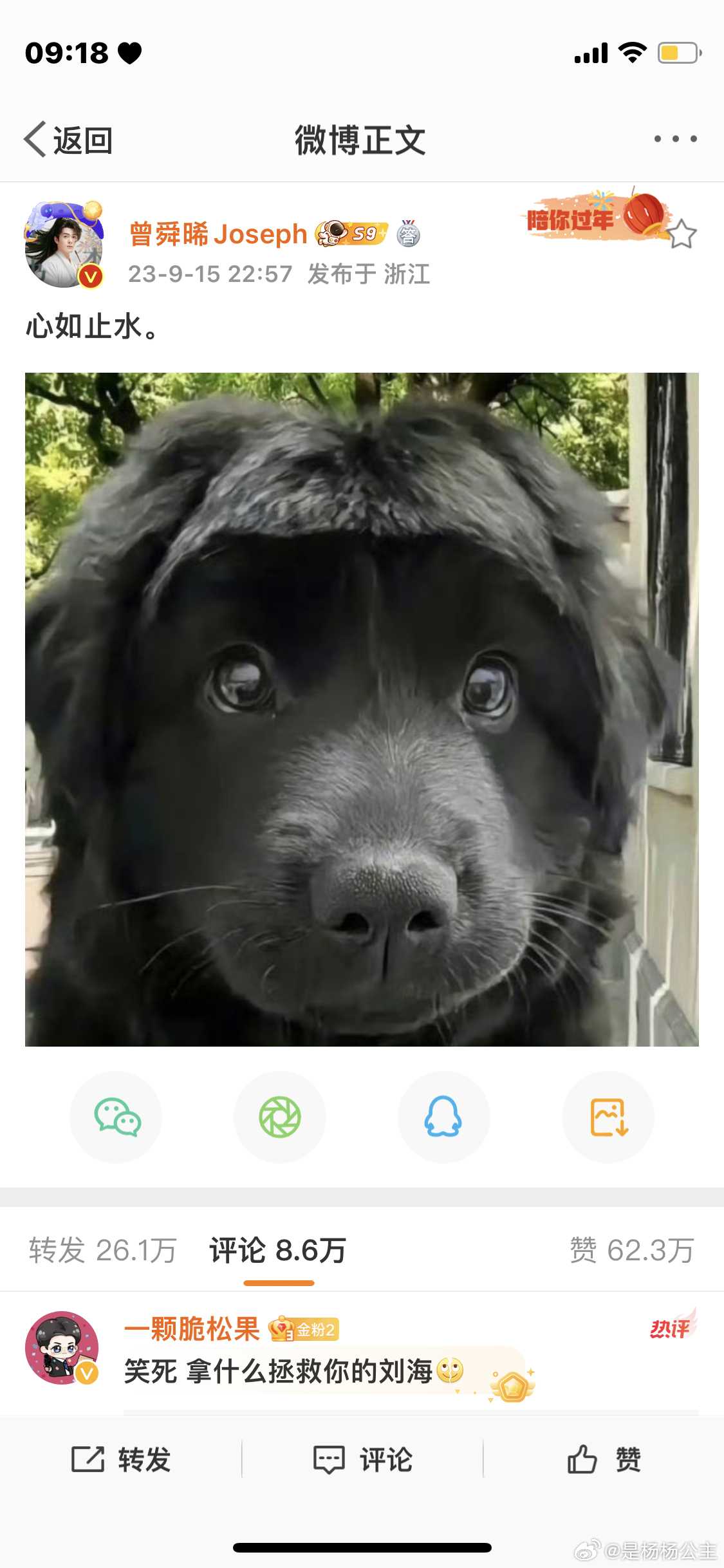Like the post with bottom 赞 button

[x=604, y=1460]
